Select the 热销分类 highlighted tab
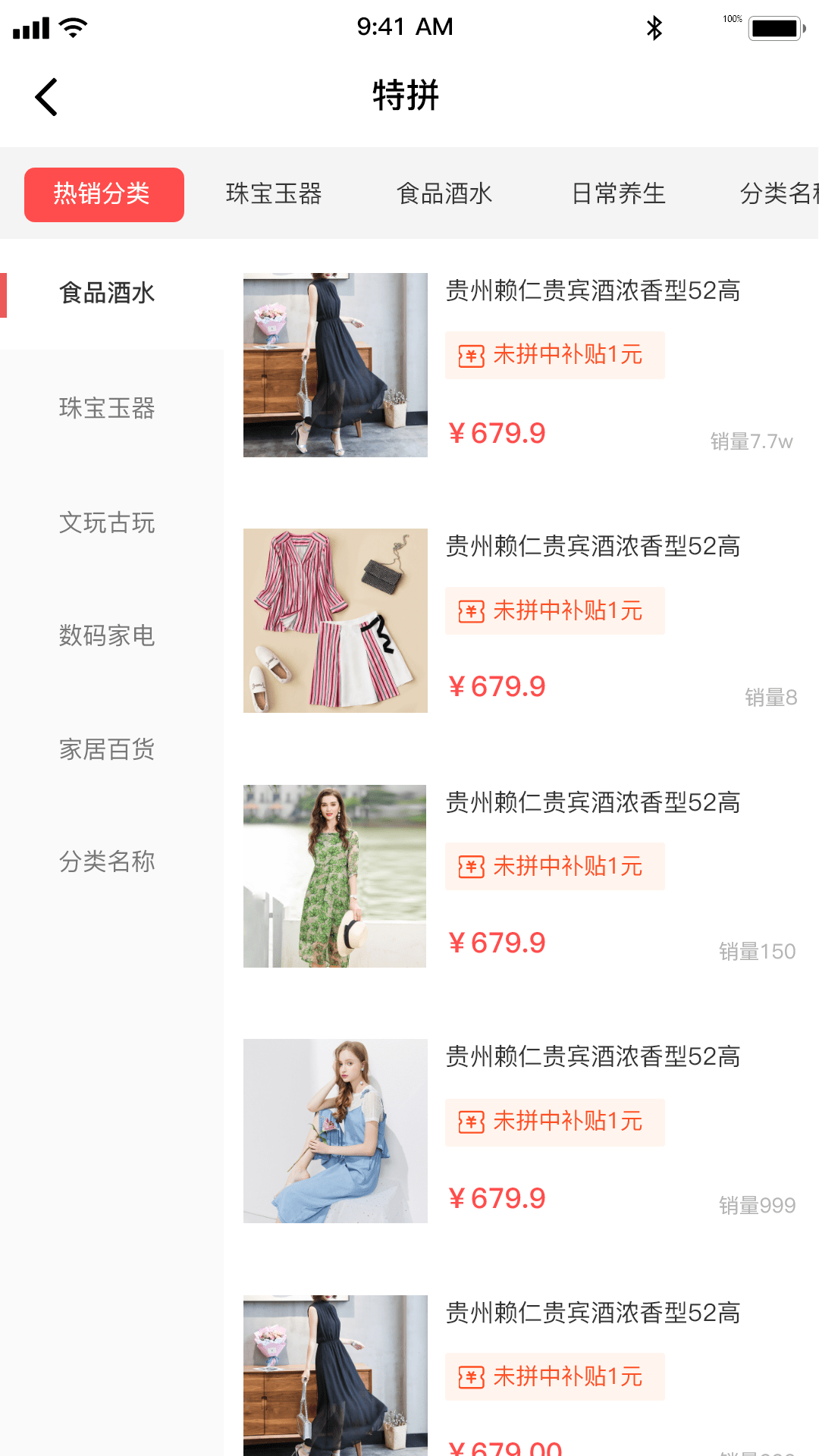This screenshot has height=1456, width=819. click(104, 193)
